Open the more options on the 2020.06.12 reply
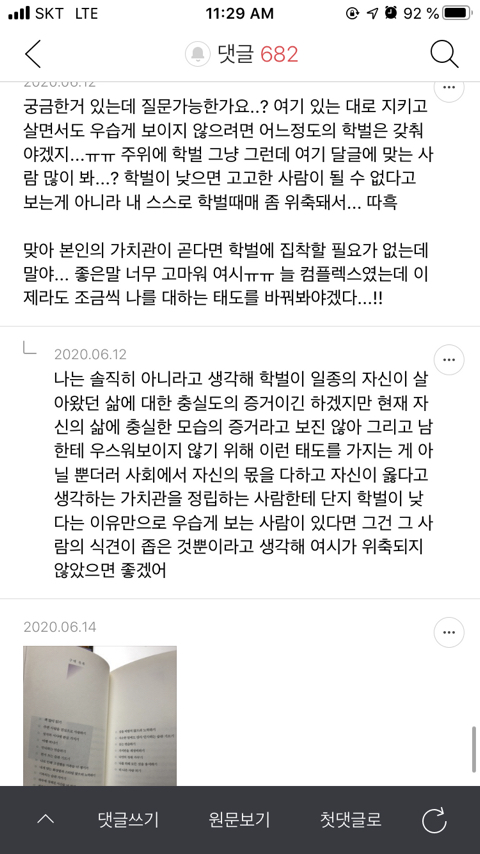This screenshot has width=480, height=854. (x=449, y=359)
